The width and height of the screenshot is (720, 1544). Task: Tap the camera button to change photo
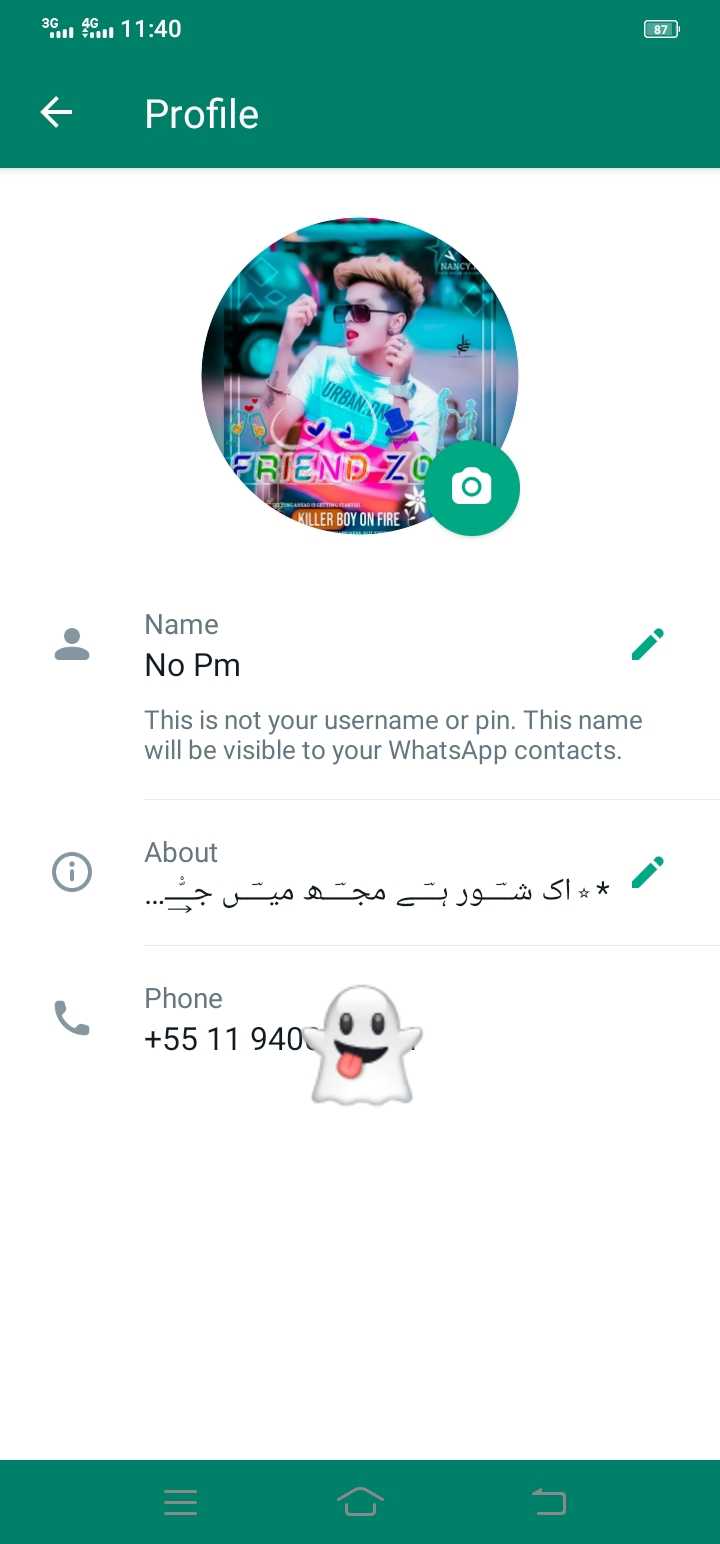472,487
